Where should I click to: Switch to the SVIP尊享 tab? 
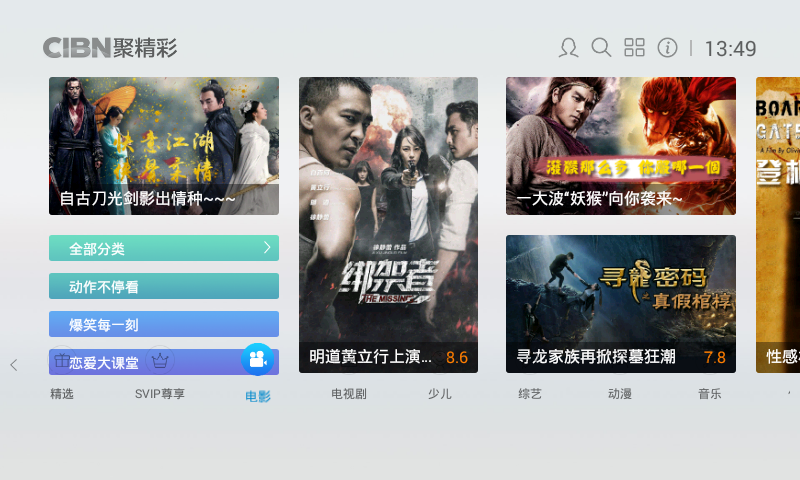point(160,394)
